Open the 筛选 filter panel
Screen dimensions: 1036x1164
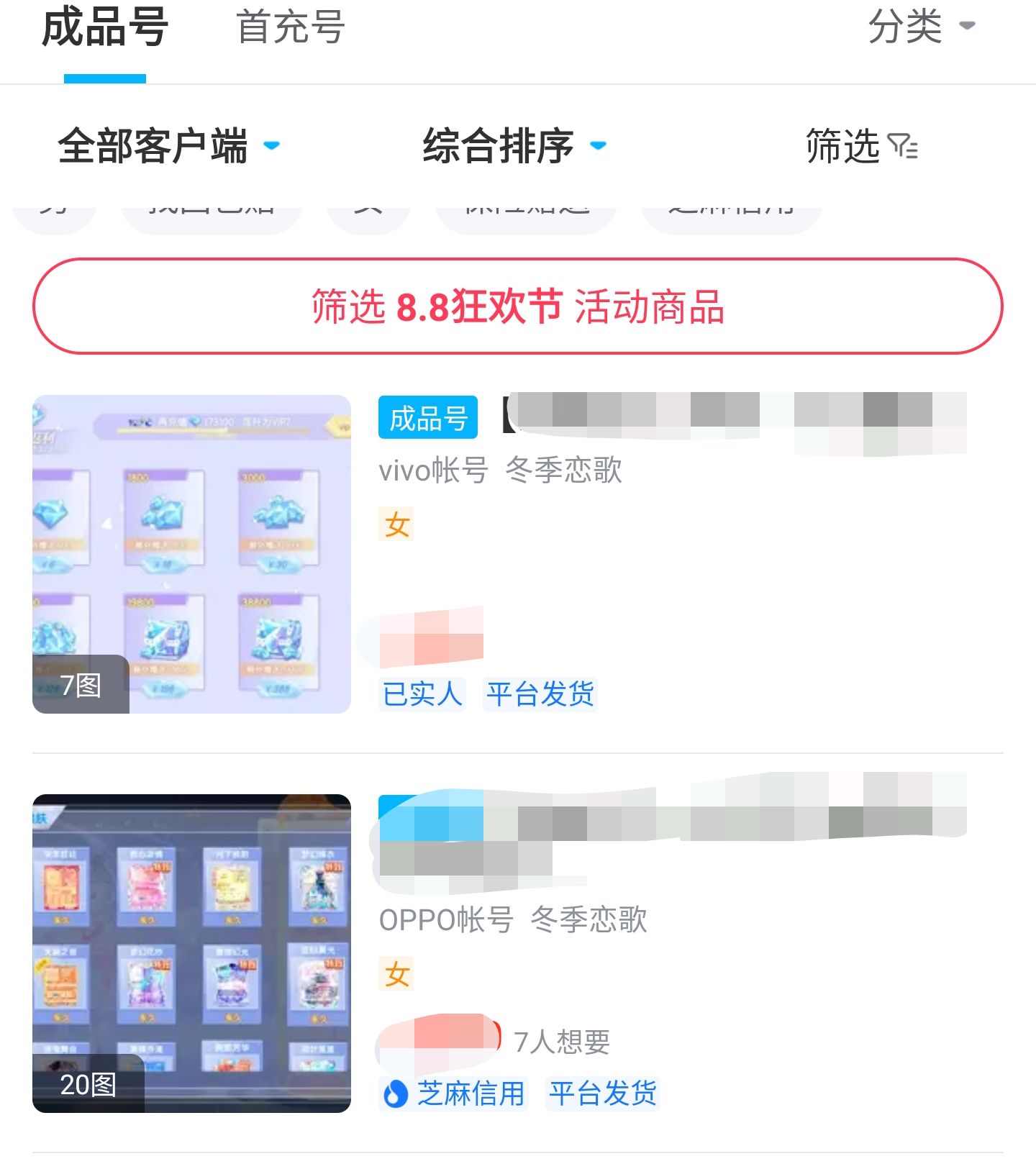click(x=860, y=146)
